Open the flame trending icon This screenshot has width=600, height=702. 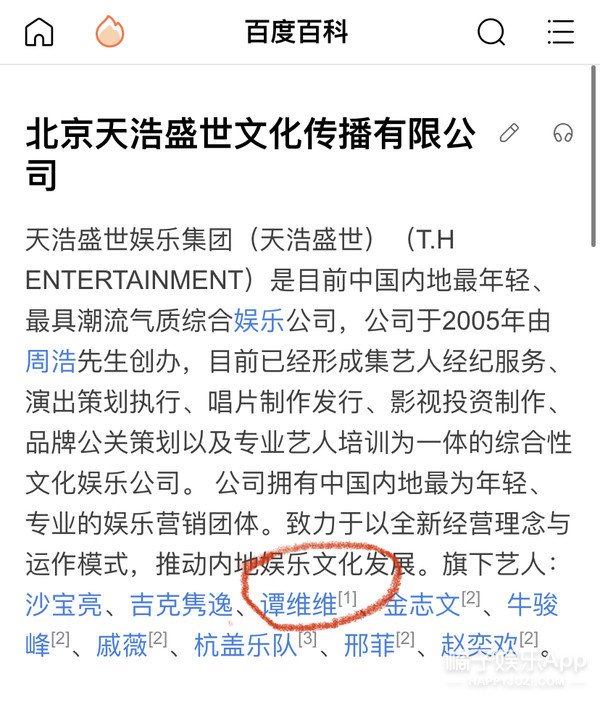[x=110, y=32]
